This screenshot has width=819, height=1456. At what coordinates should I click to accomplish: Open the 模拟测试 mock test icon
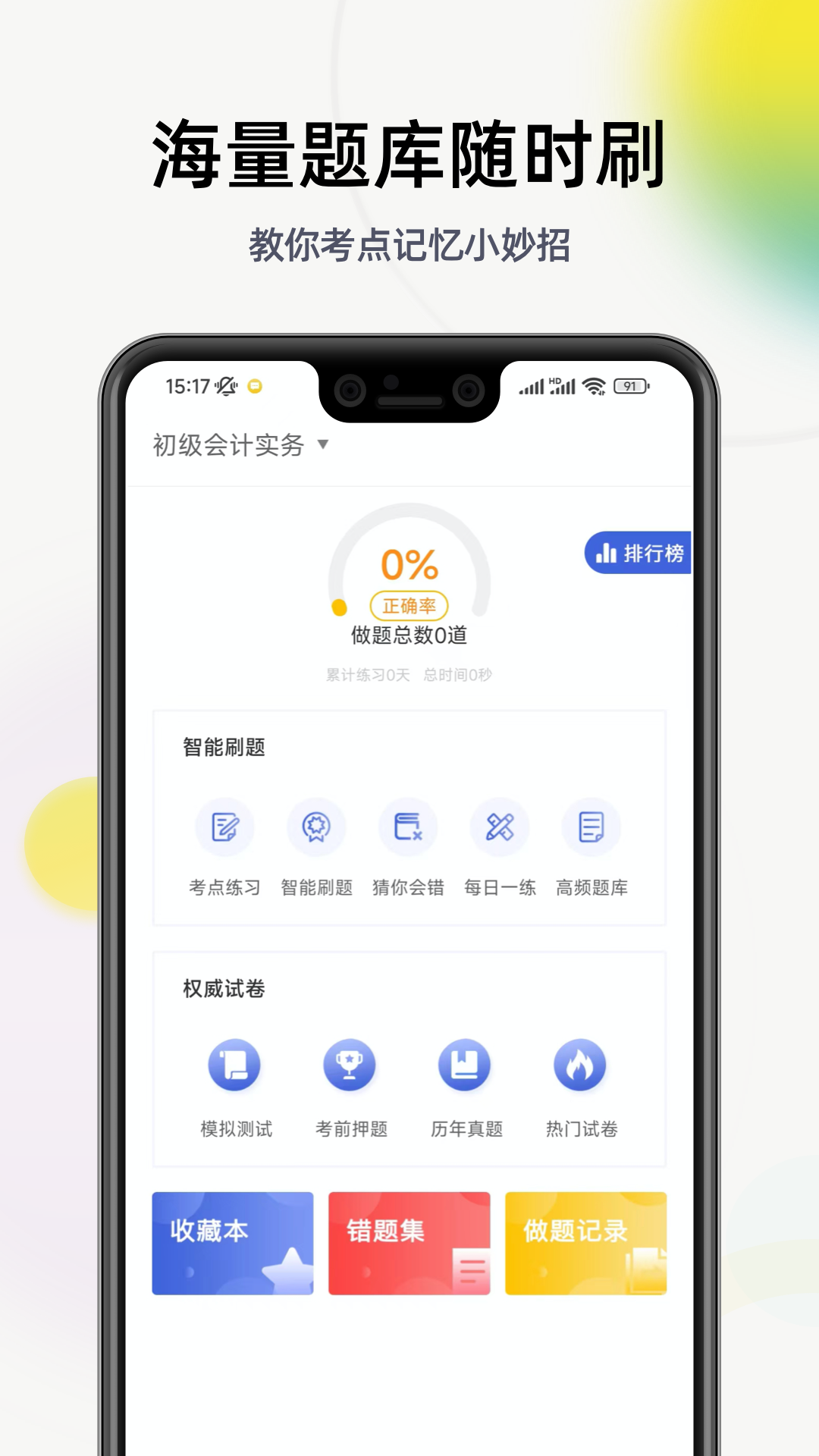click(x=234, y=1064)
